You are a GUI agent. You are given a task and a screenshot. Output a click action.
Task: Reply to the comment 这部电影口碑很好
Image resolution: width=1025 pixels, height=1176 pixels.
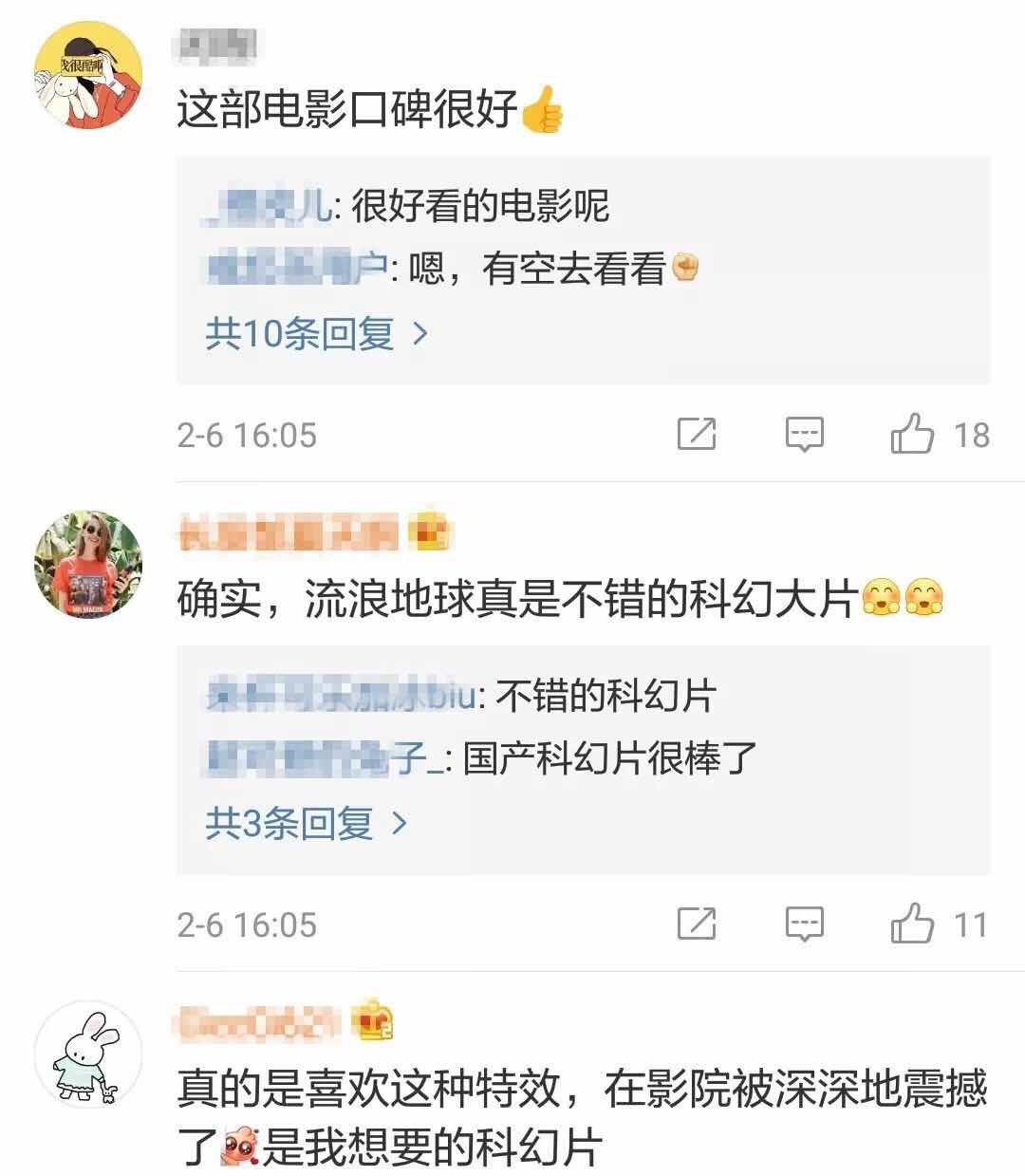pyautogui.click(x=804, y=435)
